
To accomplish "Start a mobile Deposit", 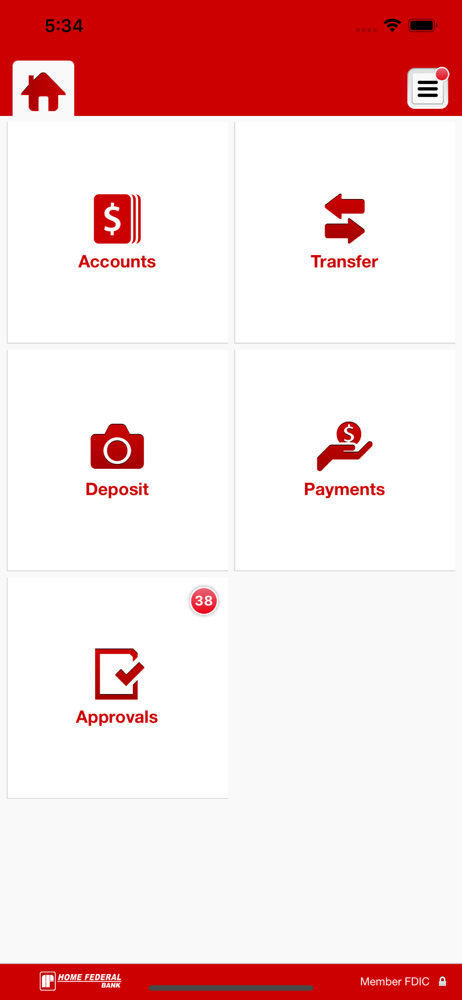I will pos(117,460).
